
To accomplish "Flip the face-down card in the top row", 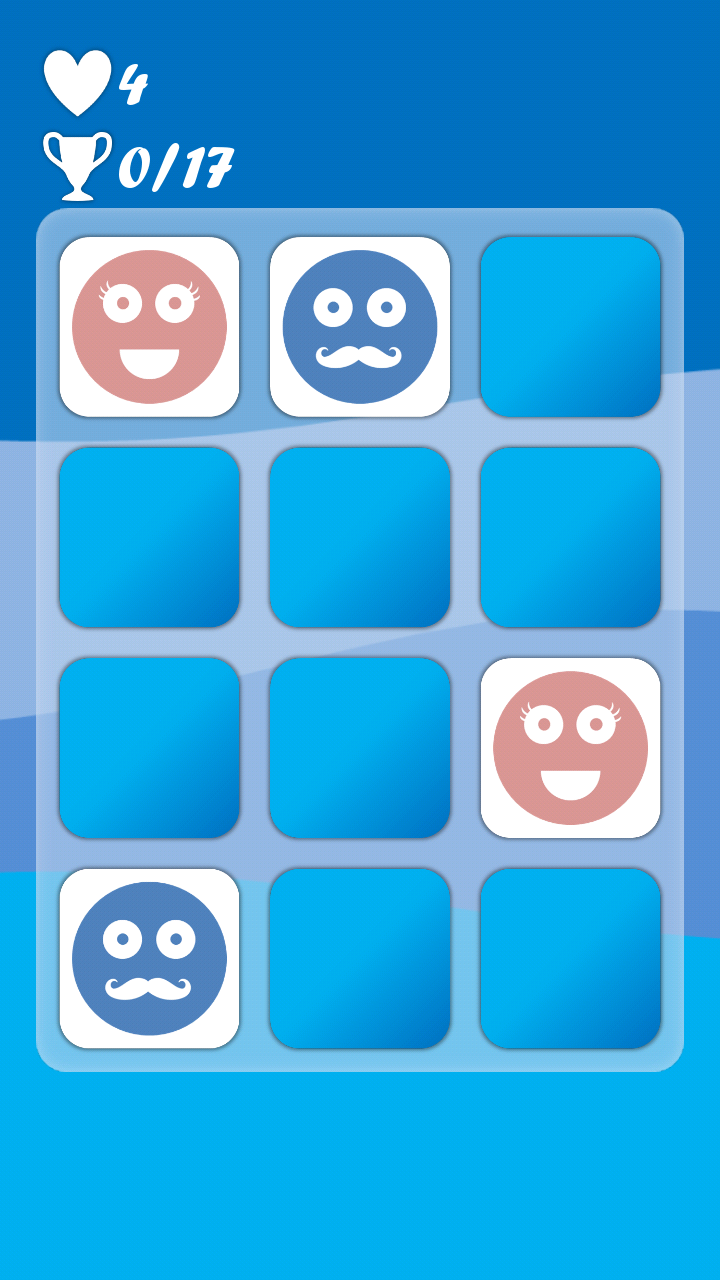I will 571,327.
